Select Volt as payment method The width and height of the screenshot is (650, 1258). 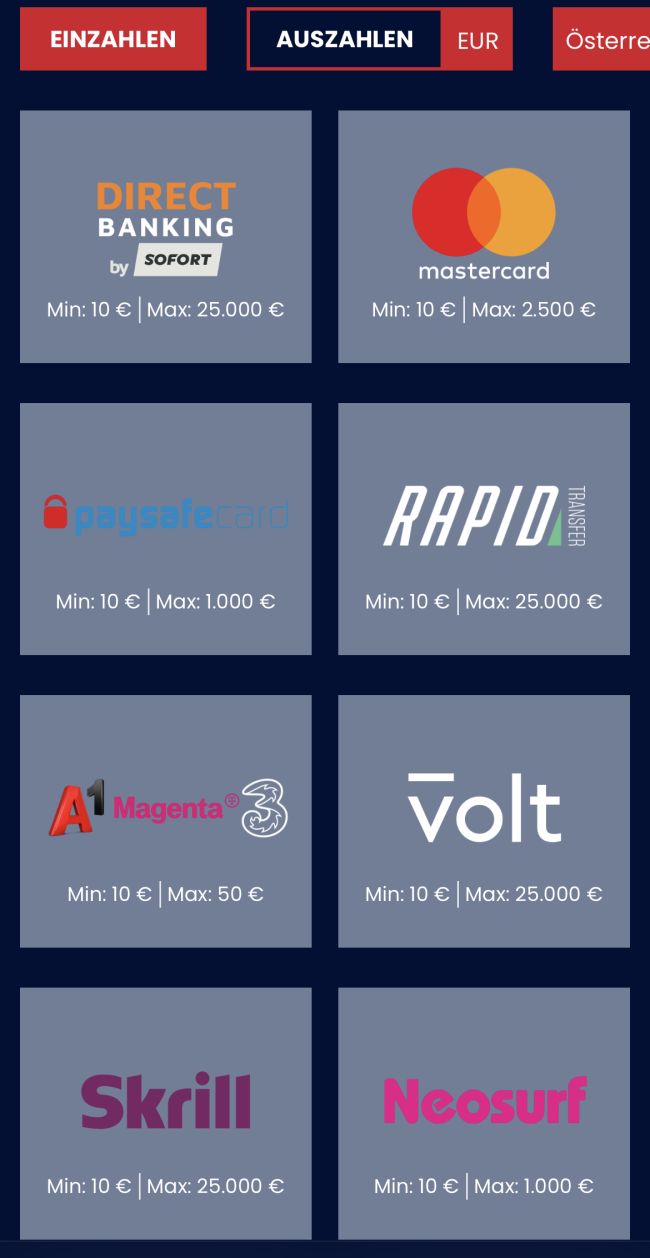484,821
